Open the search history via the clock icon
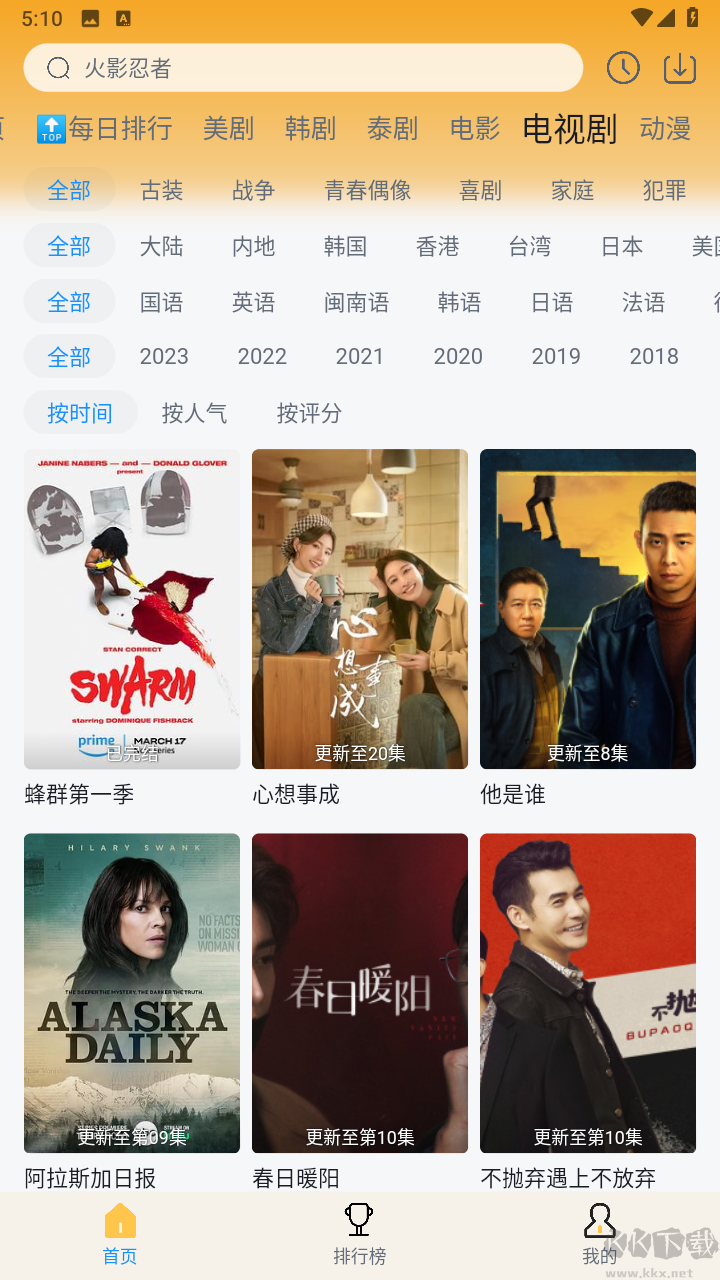The image size is (720, 1280). (622, 68)
